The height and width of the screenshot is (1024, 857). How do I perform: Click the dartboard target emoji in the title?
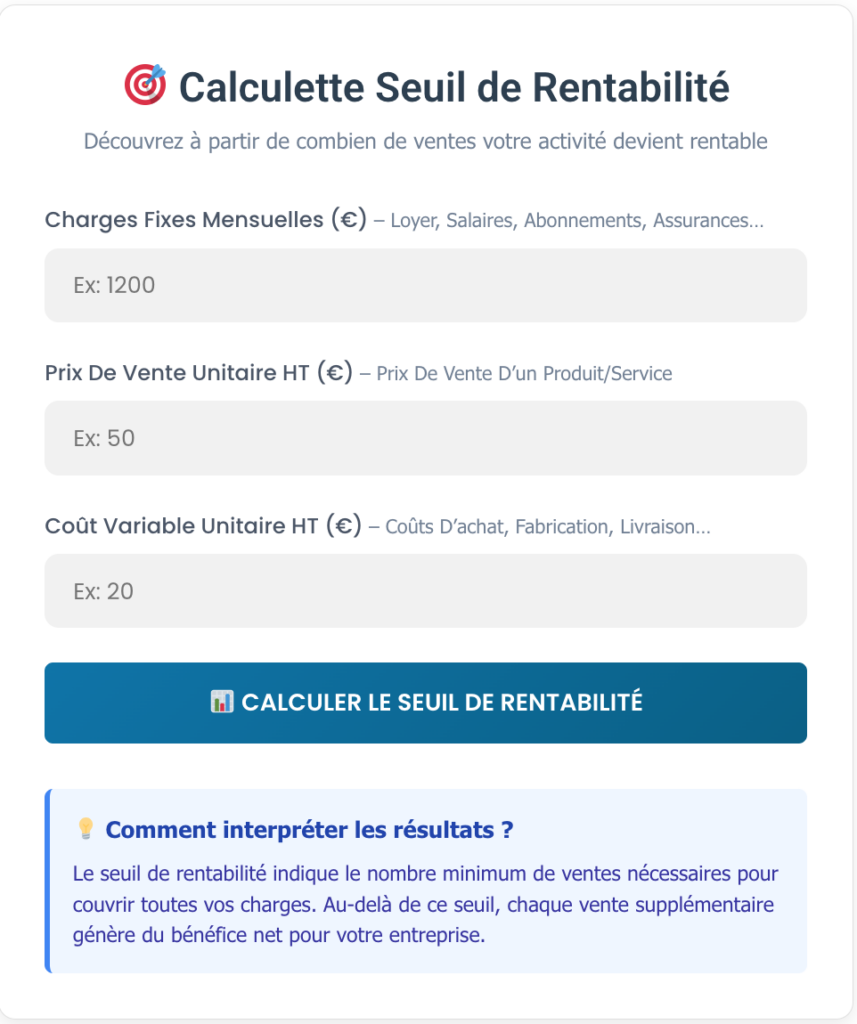(144, 85)
